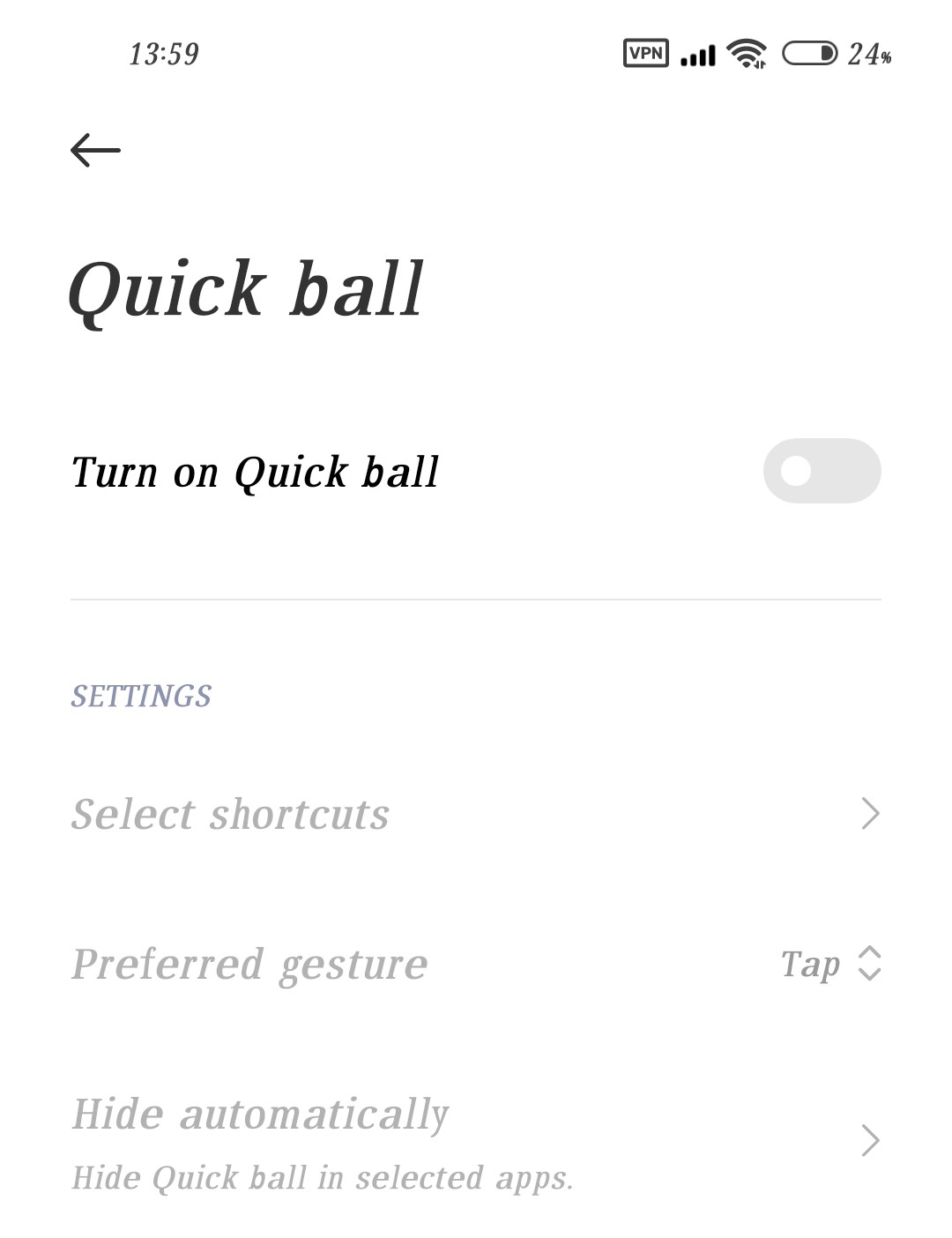Viewport: 952px width, 1238px height.
Task: Open Hide automatically settings
Action: click(x=476, y=1140)
